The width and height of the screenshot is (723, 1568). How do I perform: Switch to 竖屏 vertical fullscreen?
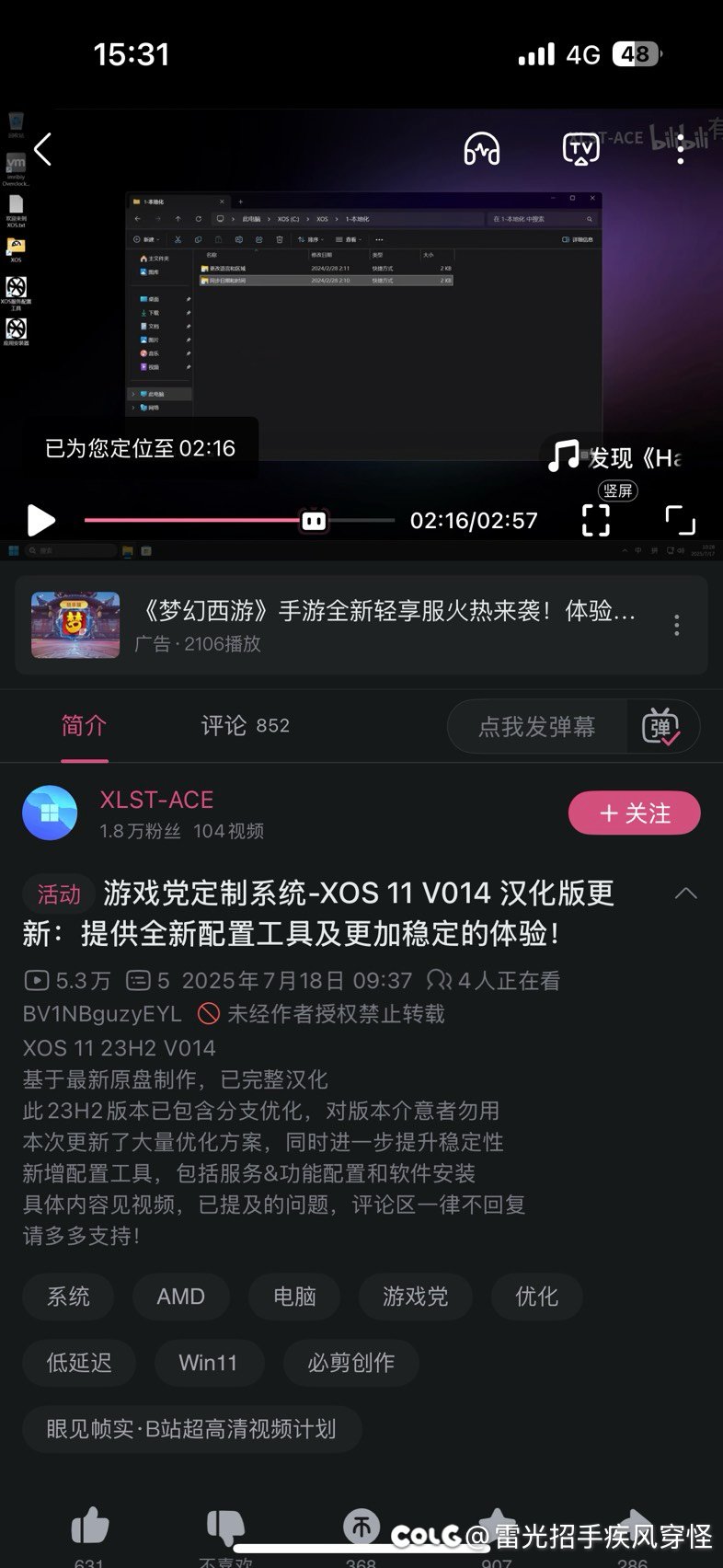(x=596, y=520)
